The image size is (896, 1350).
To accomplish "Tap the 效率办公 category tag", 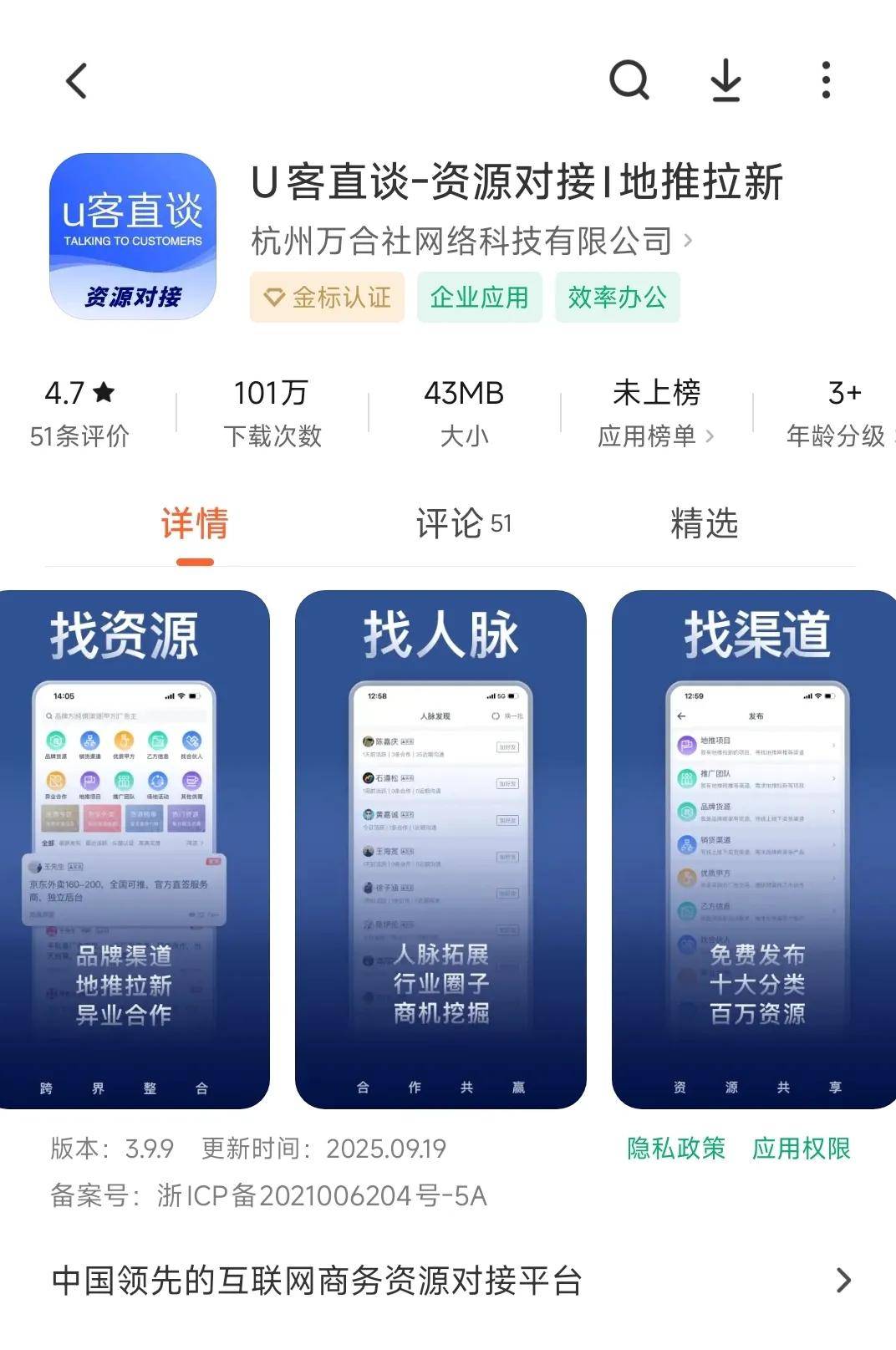I will (618, 297).
